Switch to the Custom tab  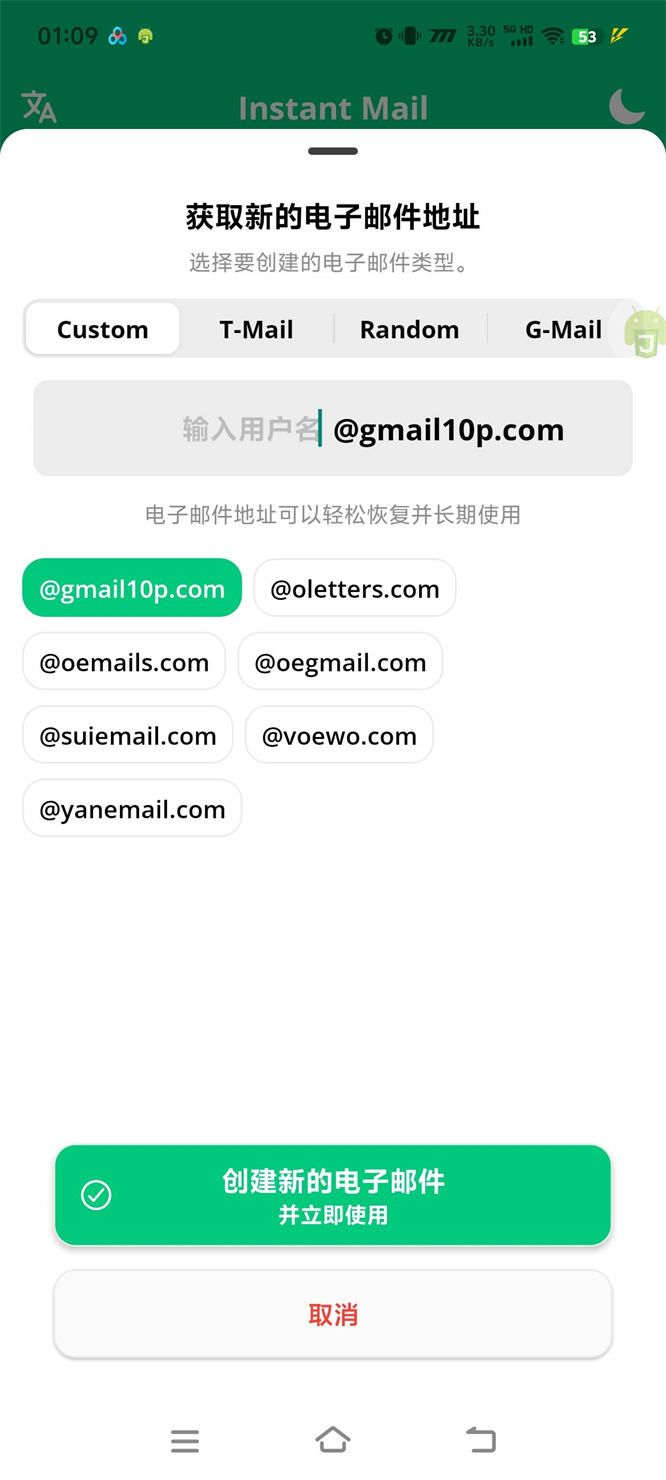pyautogui.click(x=103, y=329)
